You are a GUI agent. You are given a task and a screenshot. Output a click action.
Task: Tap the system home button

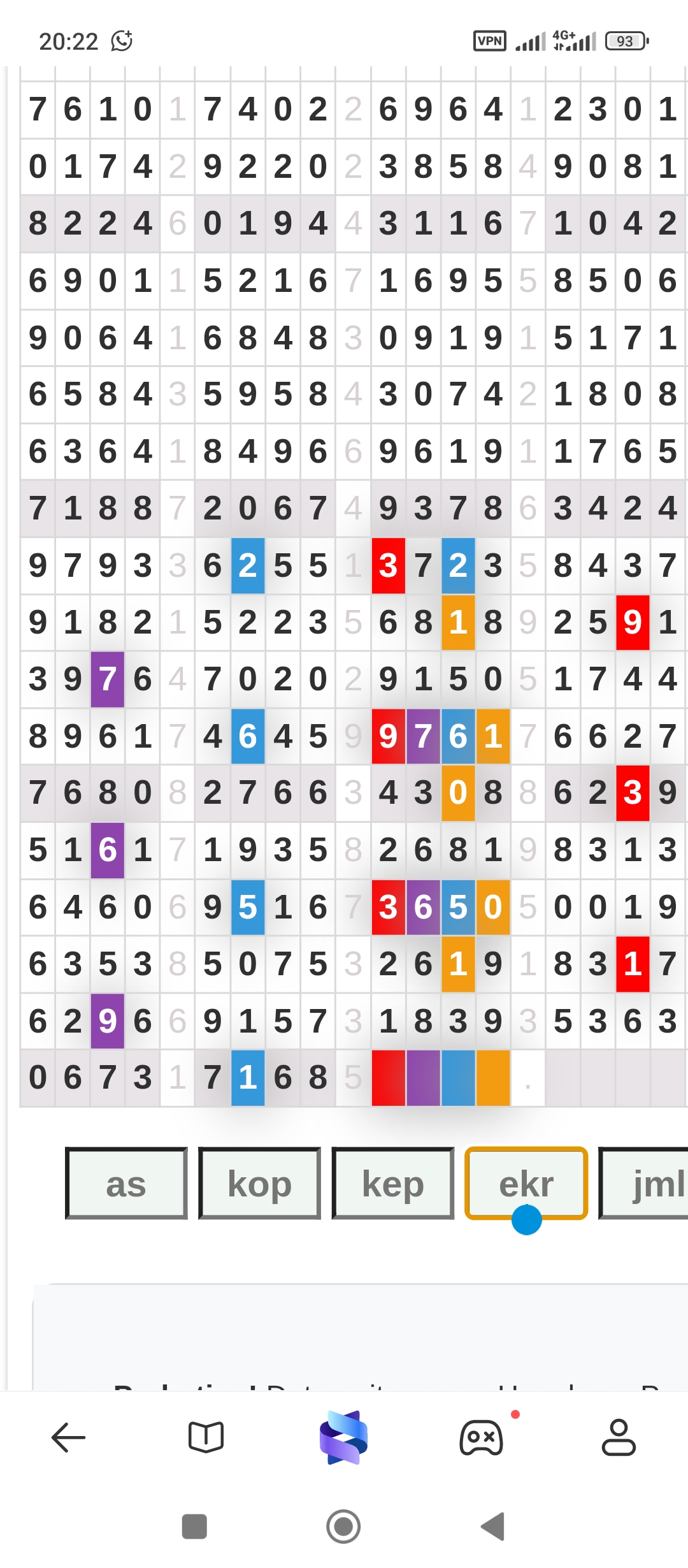tap(343, 1527)
